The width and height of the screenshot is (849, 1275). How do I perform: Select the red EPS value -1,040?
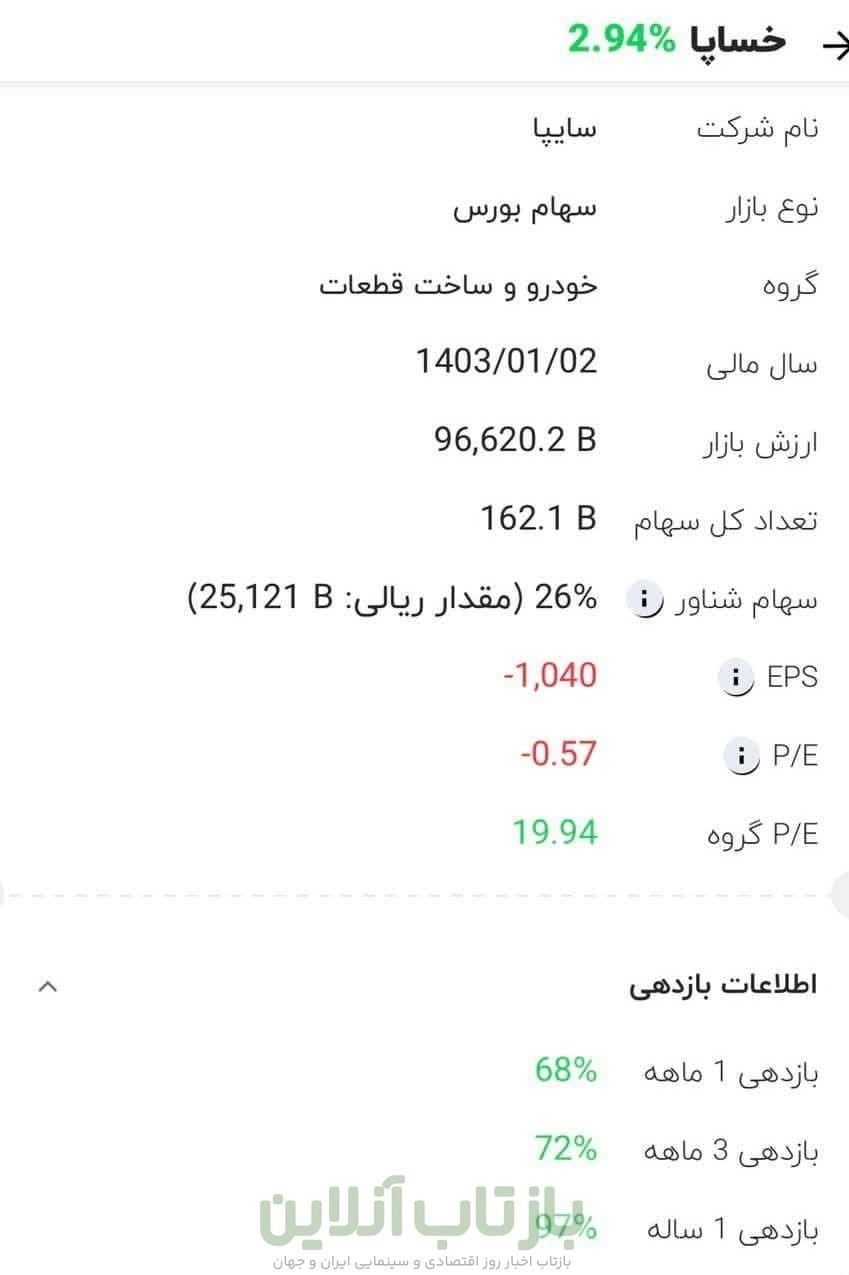click(547, 677)
